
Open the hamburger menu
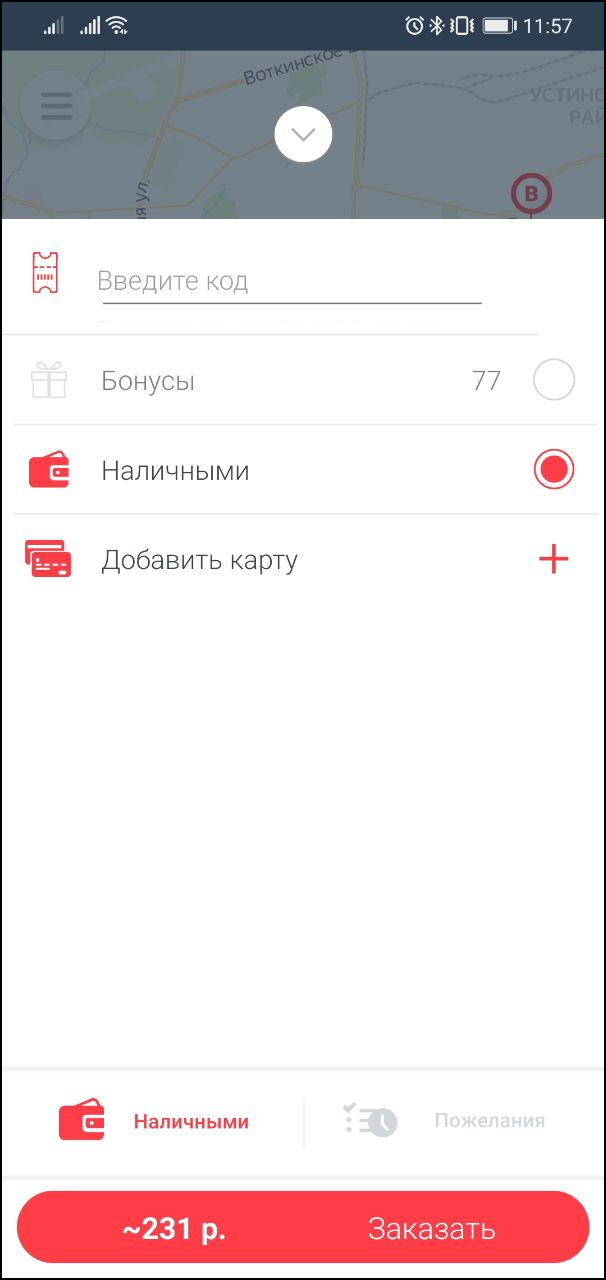[x=56, y=106]
